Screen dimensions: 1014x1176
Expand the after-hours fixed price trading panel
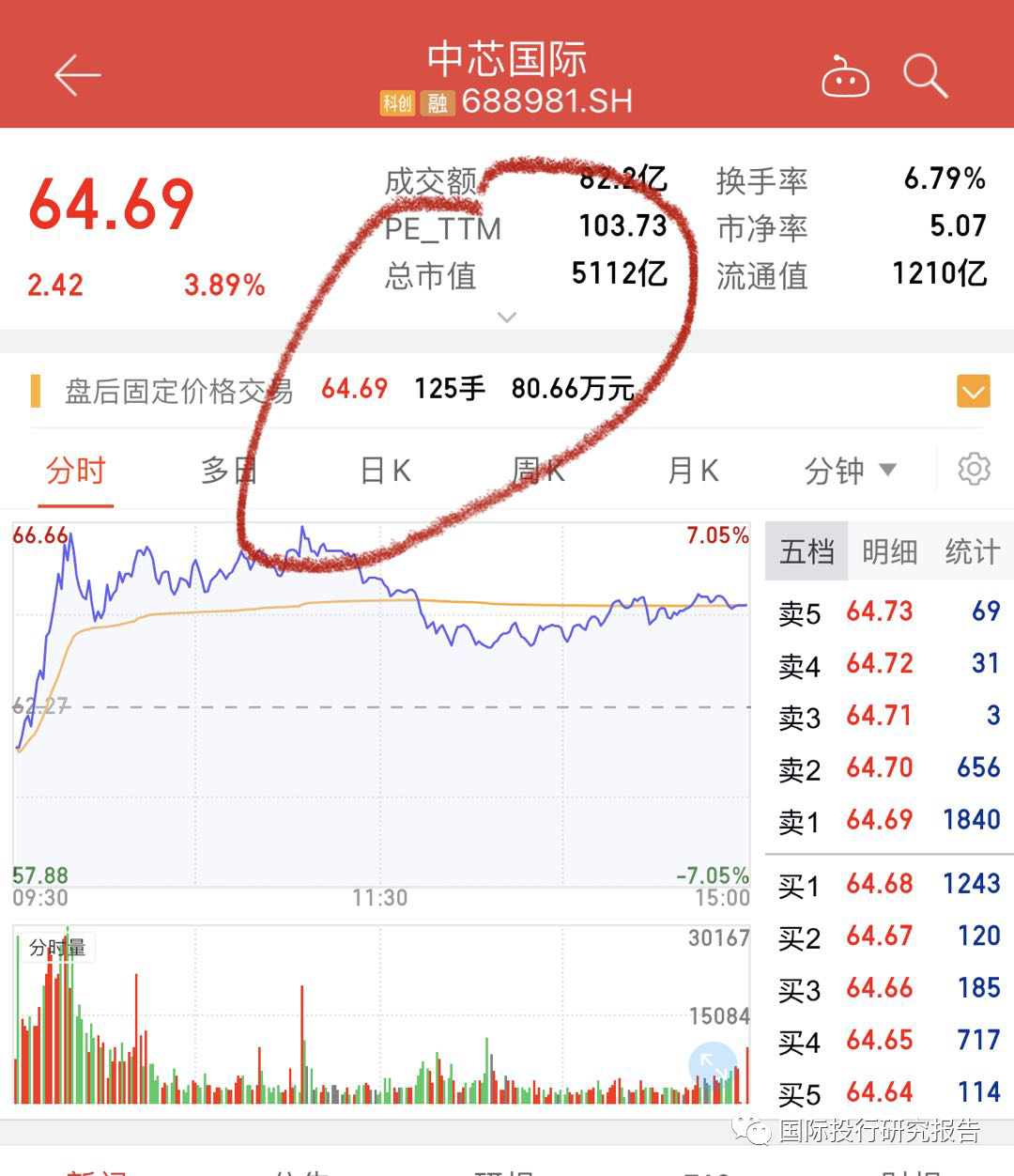coord(973,390)
